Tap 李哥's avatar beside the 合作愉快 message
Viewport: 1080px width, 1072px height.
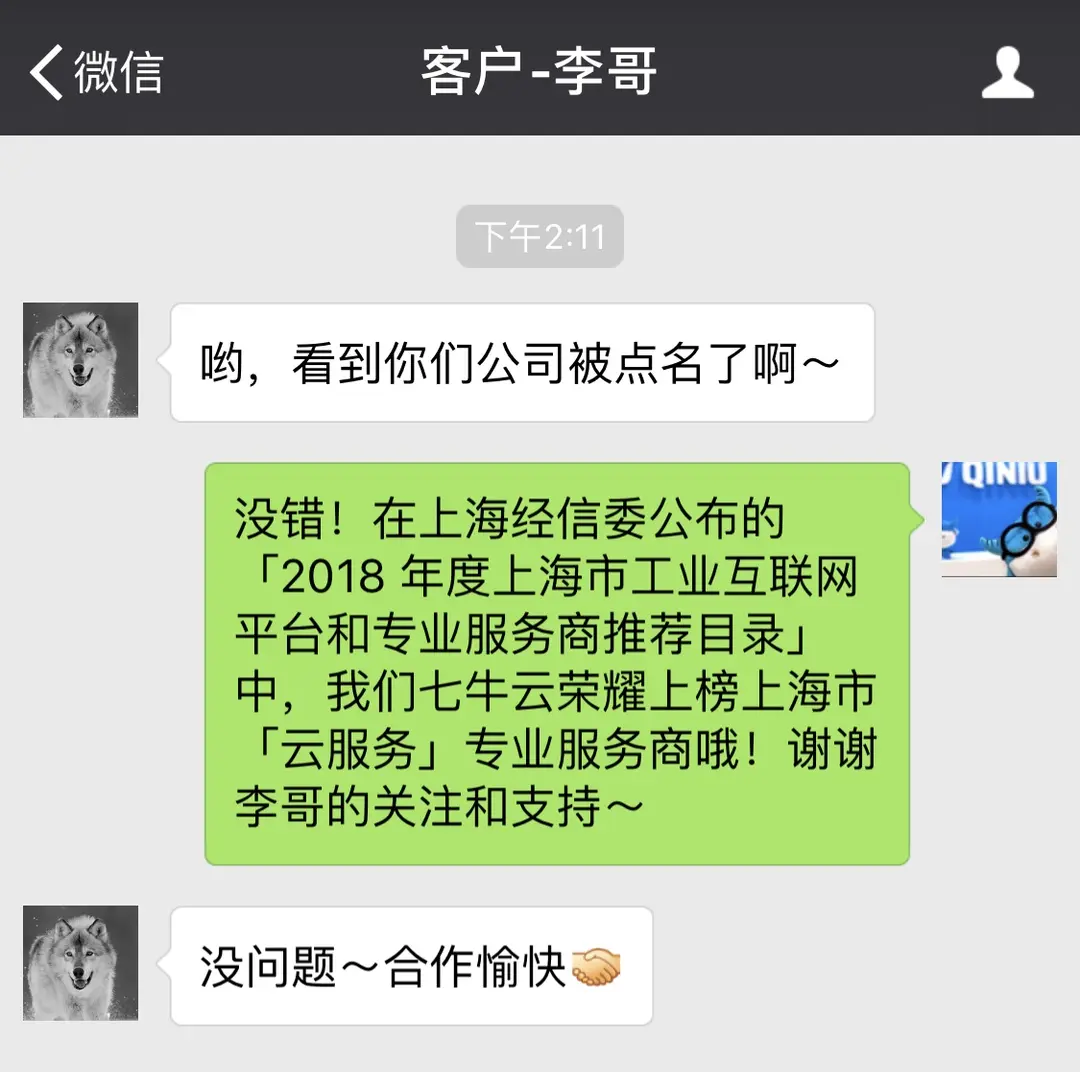(81, 963)
